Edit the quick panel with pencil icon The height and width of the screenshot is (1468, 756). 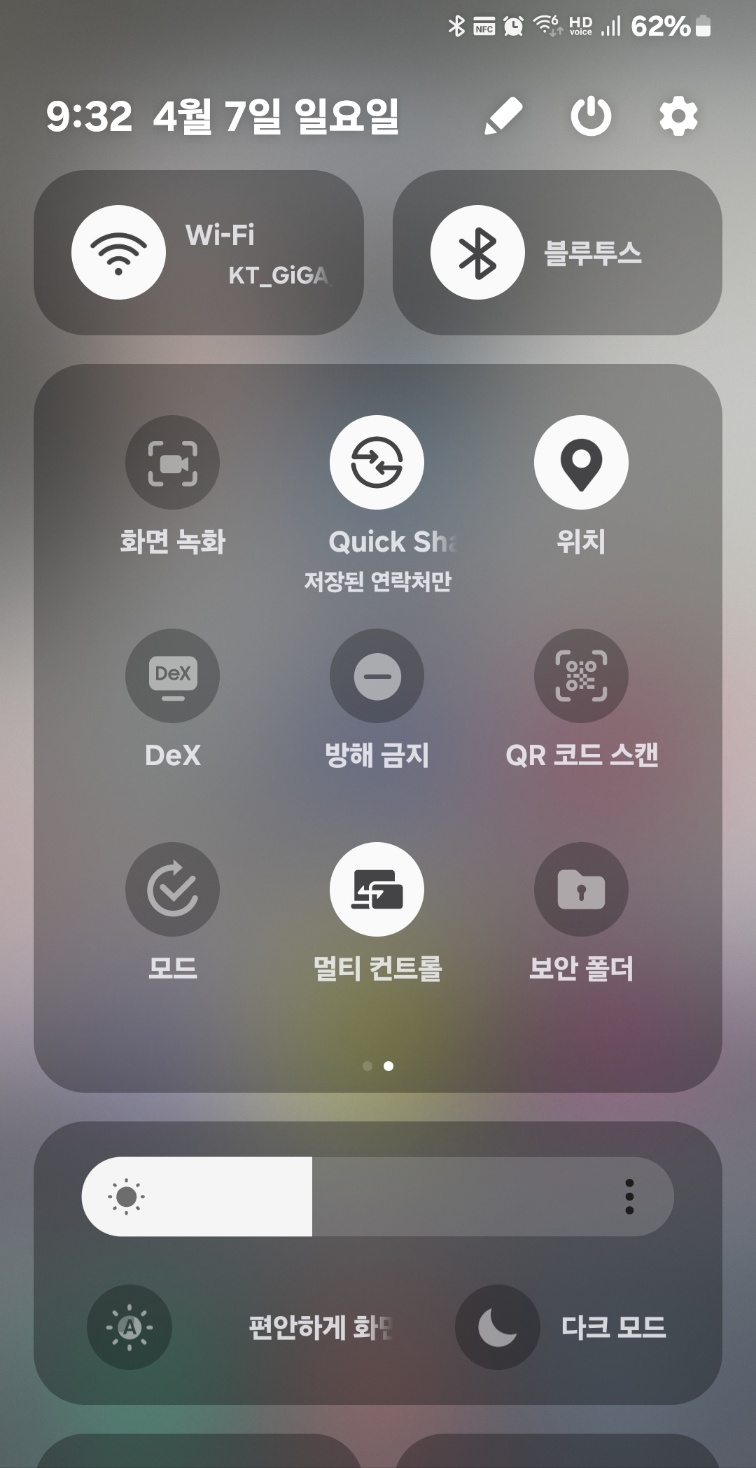[503, 117]
